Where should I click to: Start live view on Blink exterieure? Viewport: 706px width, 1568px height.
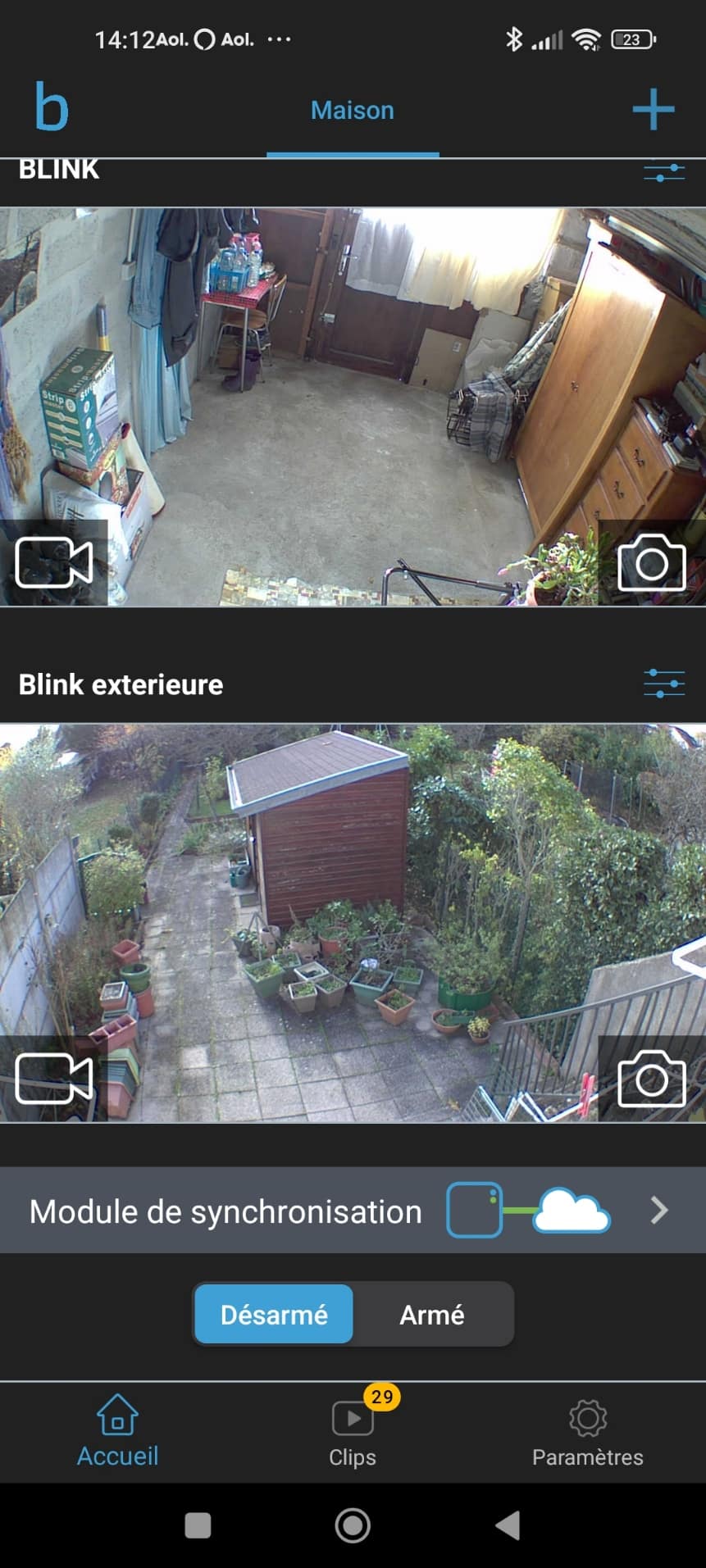tap(54, 1079)
